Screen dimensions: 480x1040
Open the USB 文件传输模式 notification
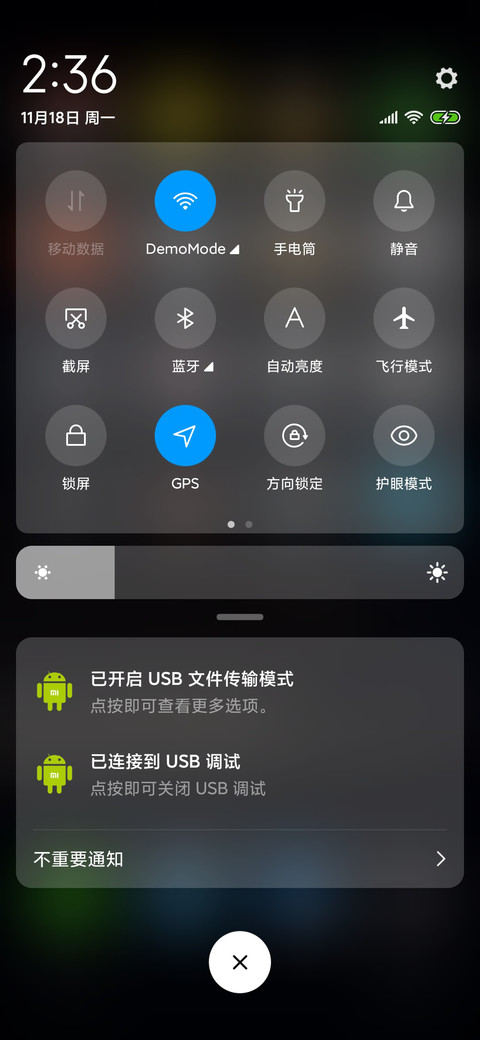tap(240, 691)
